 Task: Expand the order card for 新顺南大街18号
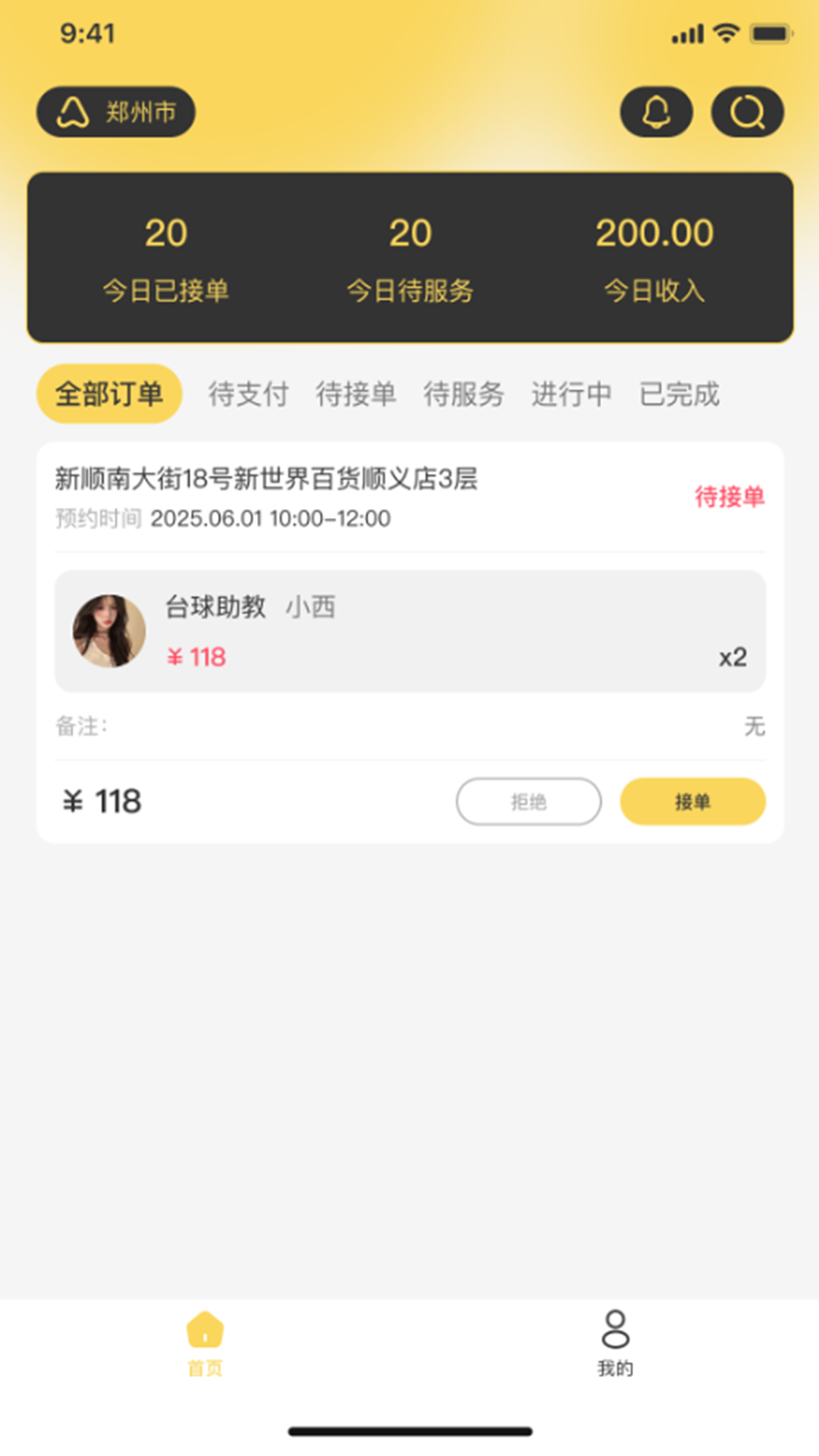click(x=265, y=479)
